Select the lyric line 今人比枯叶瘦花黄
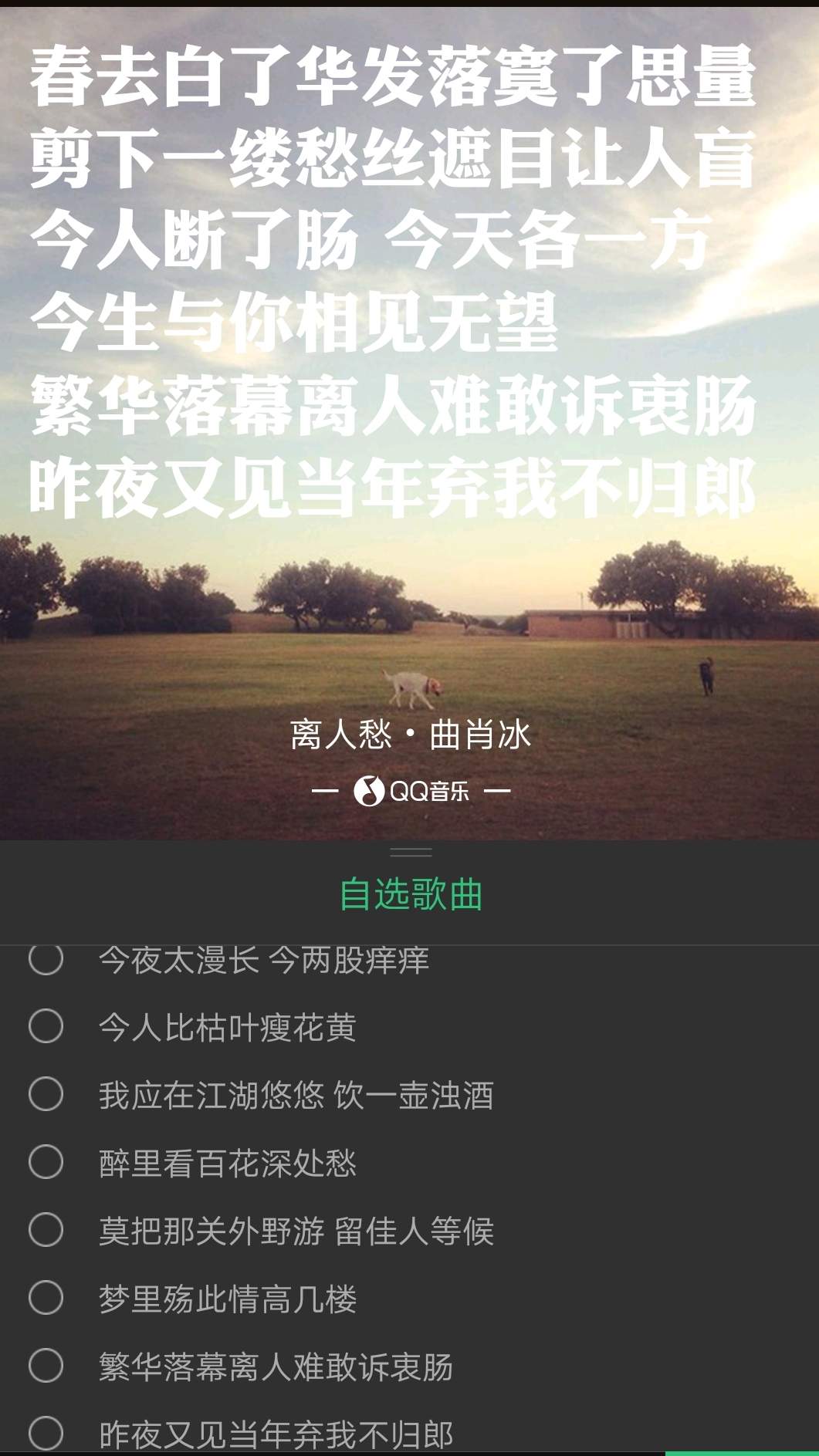This screenshot has height=1456, width=819. pyautogui.click(x=46, y=1027)
